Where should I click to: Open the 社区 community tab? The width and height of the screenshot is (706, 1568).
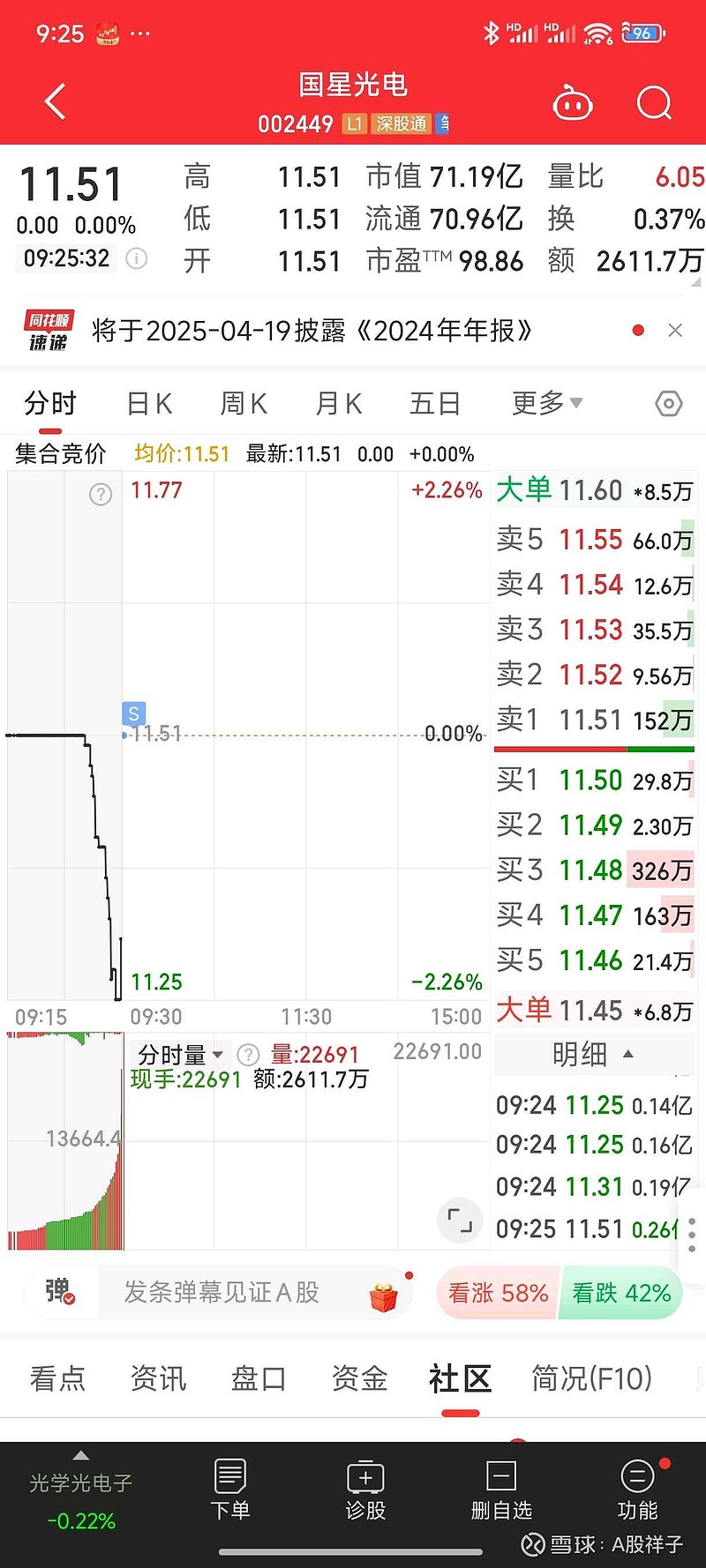point(459,1378)
